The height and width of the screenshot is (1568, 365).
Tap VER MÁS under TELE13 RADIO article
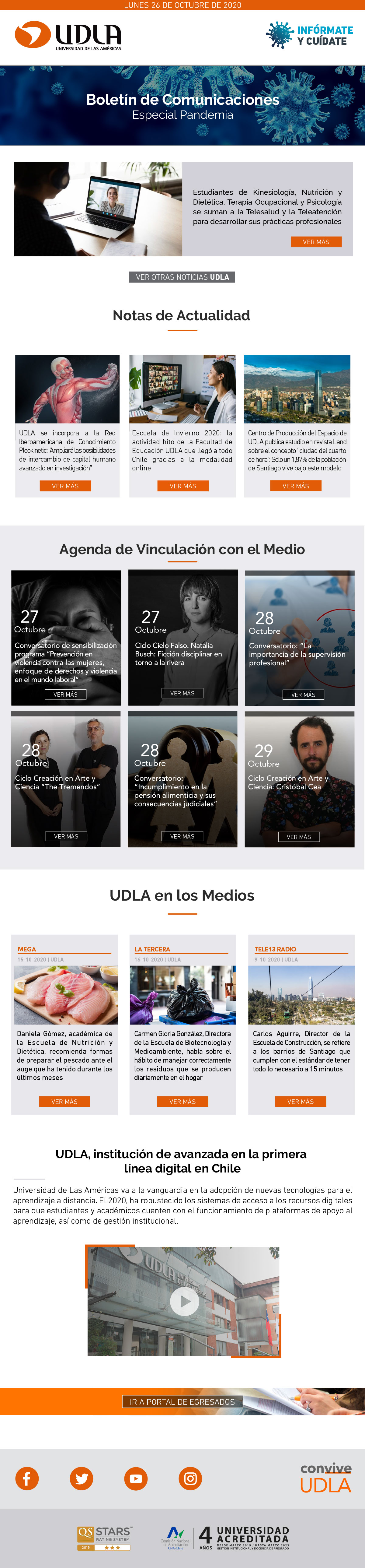click(x=301, y=1102)
